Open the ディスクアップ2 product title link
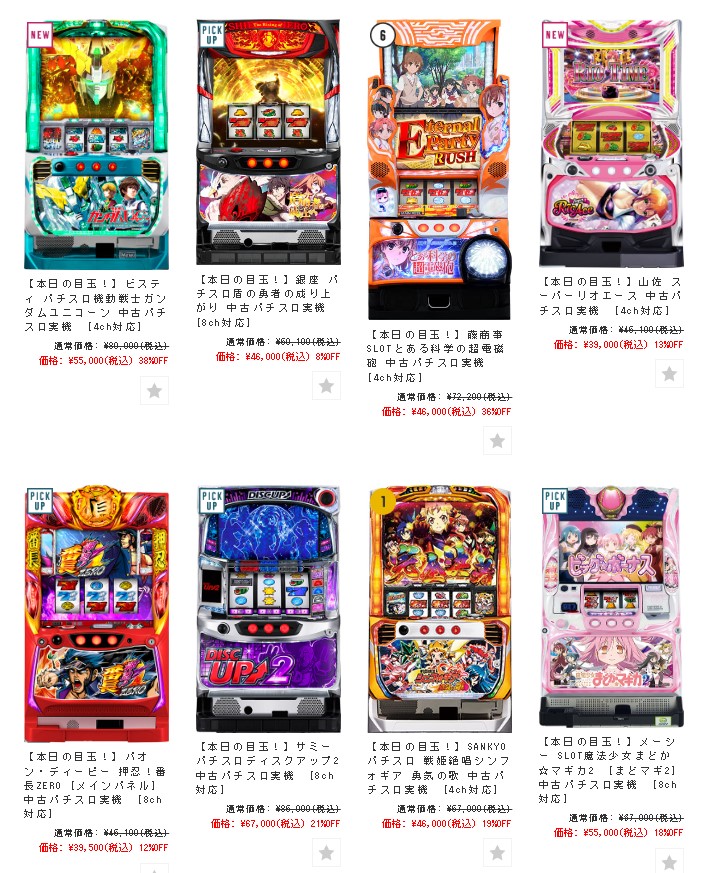The image size is (706, 873). [x=268, y=760]
